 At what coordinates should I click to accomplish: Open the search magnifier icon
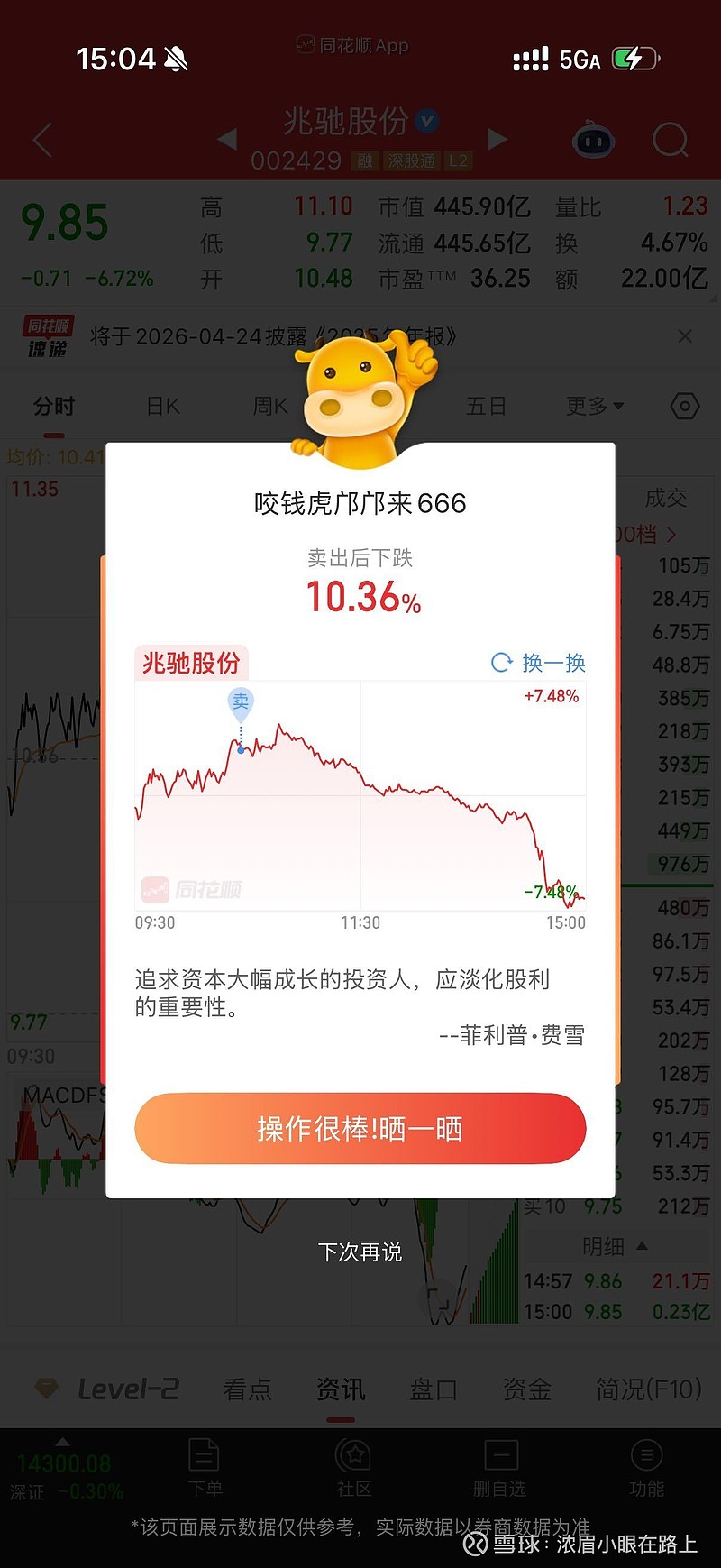coord(670,140)
